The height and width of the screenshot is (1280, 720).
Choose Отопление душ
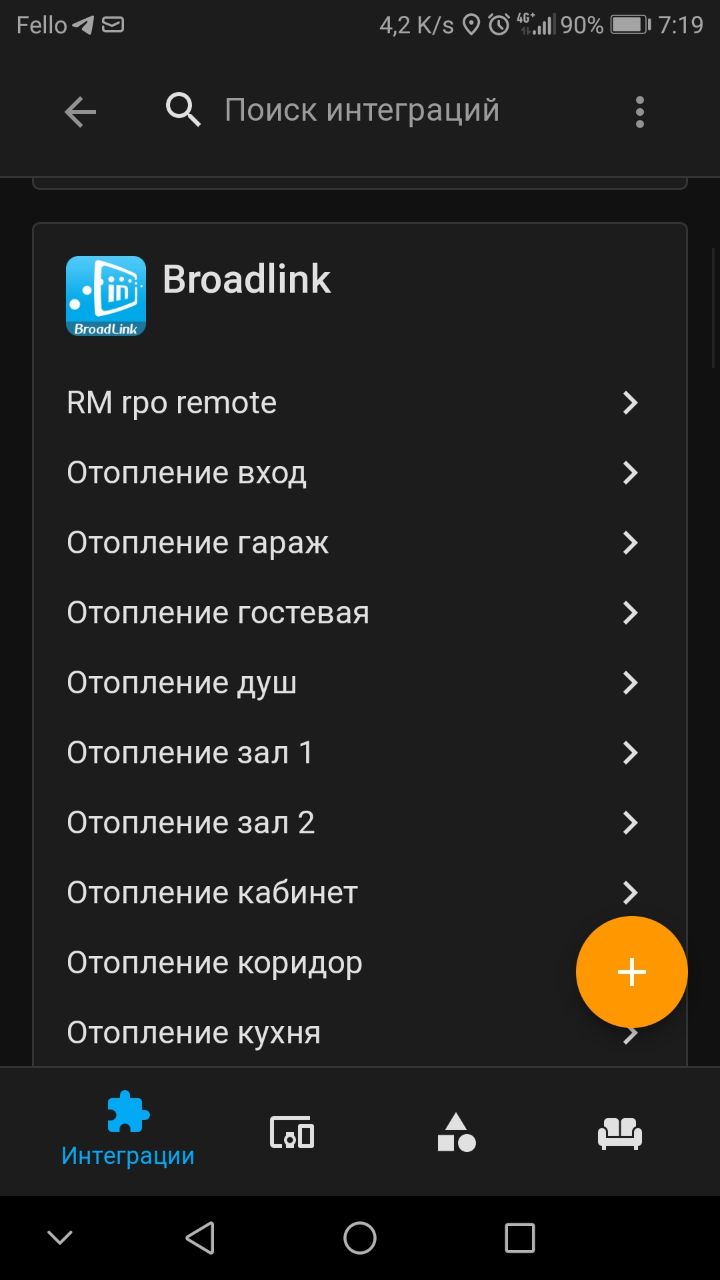[x=350, y=683]
